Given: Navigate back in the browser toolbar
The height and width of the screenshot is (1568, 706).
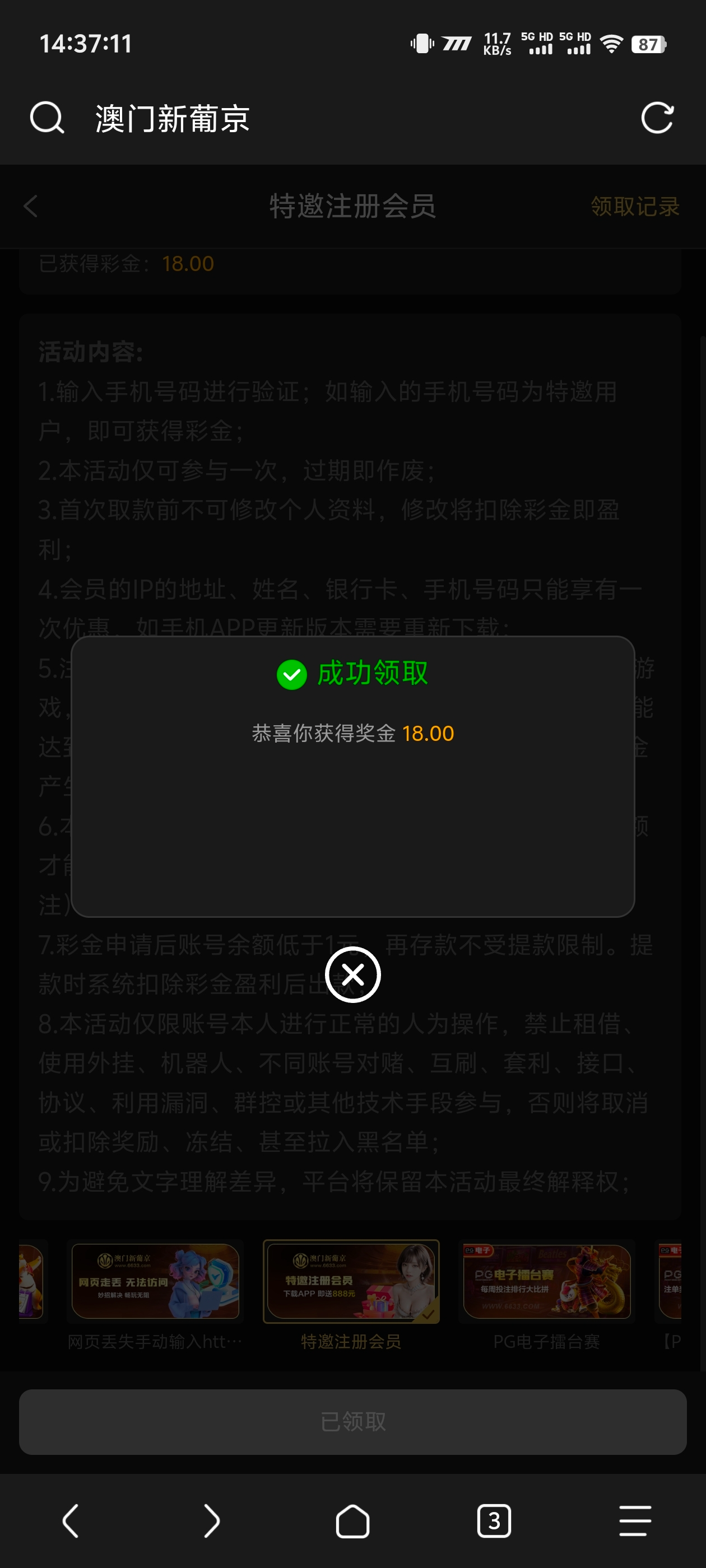Looking at the screenshot, I should 71,1520.
